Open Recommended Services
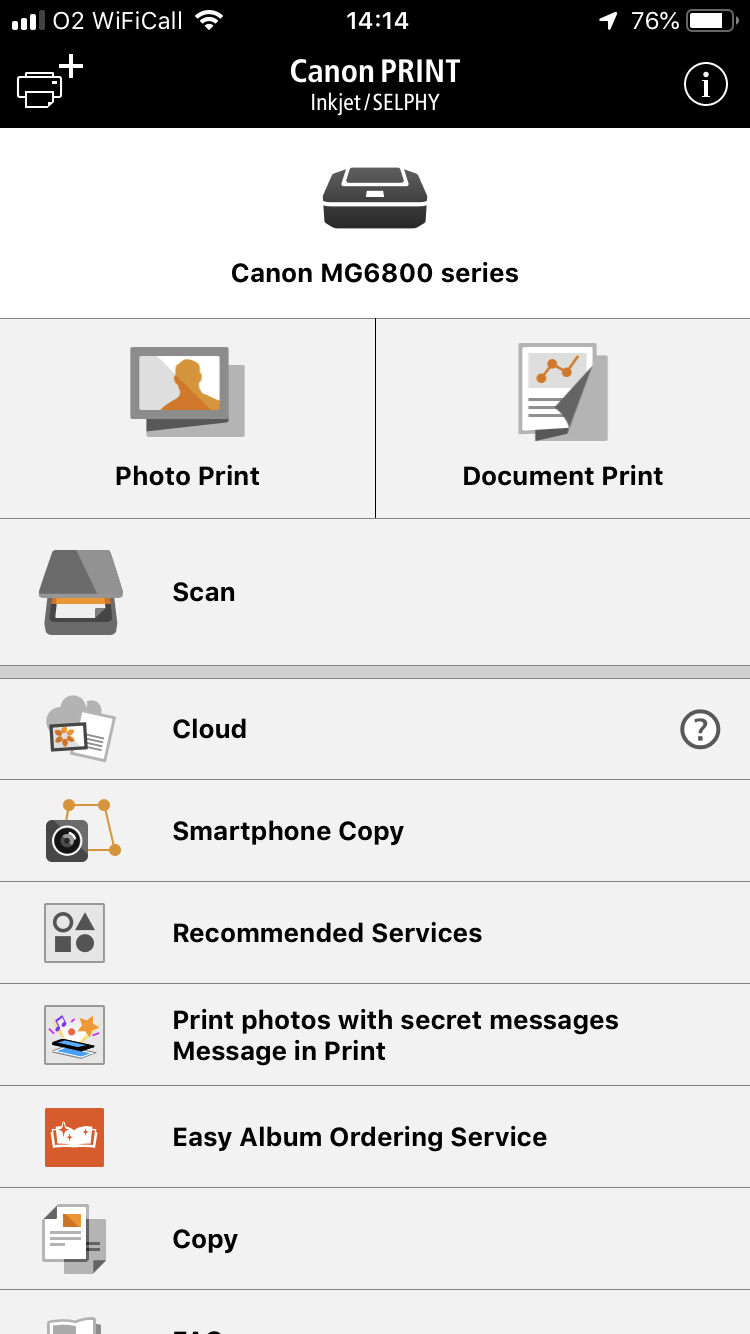The width and height of the screenshot is (750, 1334). 375,933
